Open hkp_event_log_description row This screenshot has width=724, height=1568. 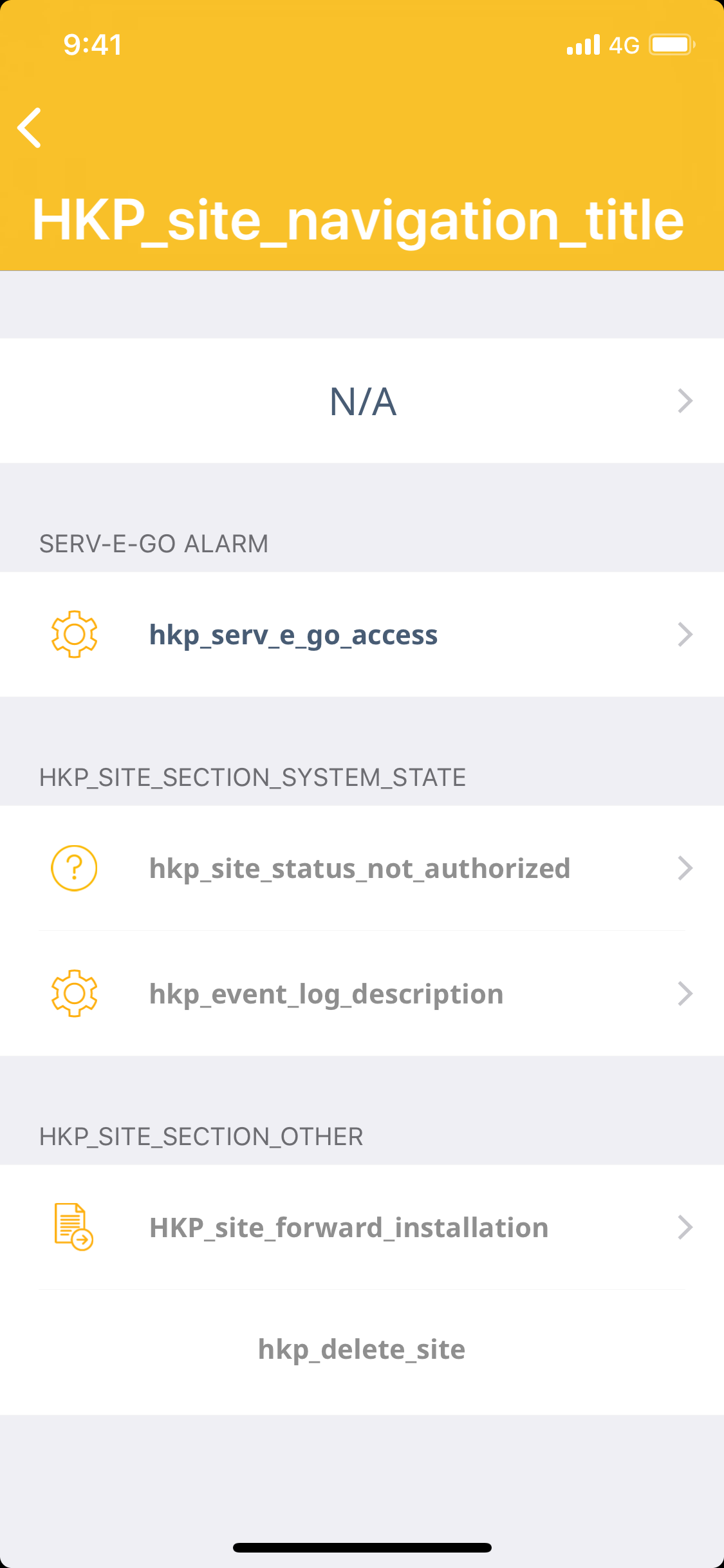(362, 994)
